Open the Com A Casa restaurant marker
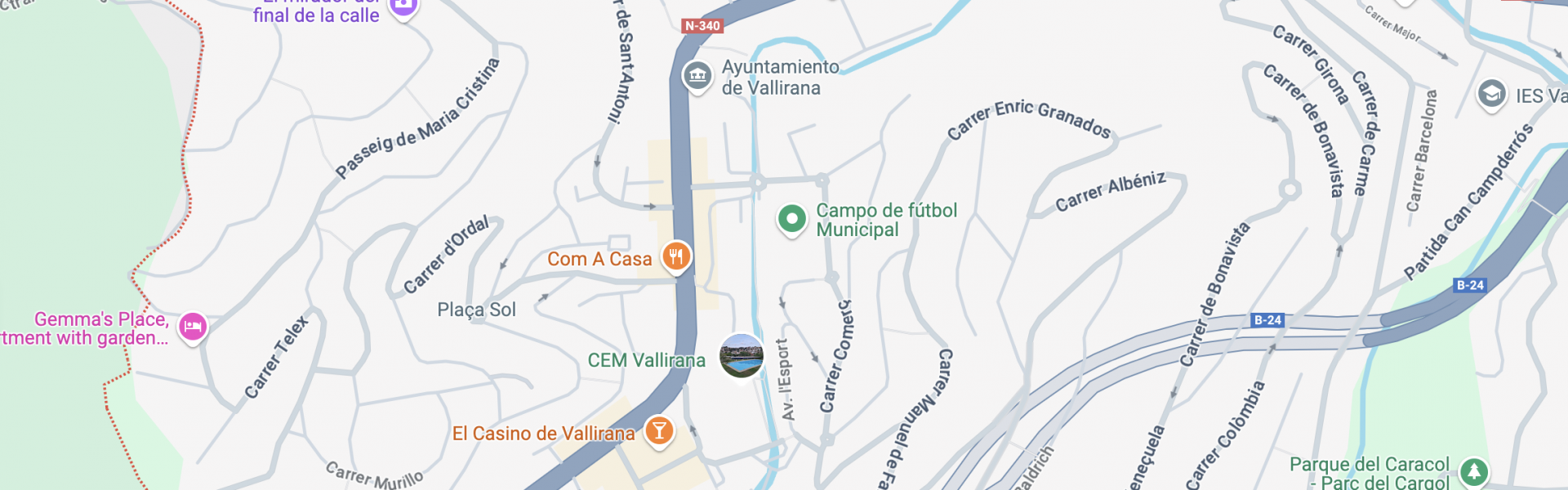The width and height of the screenshot is (1568, 490). tap(675, 257)
